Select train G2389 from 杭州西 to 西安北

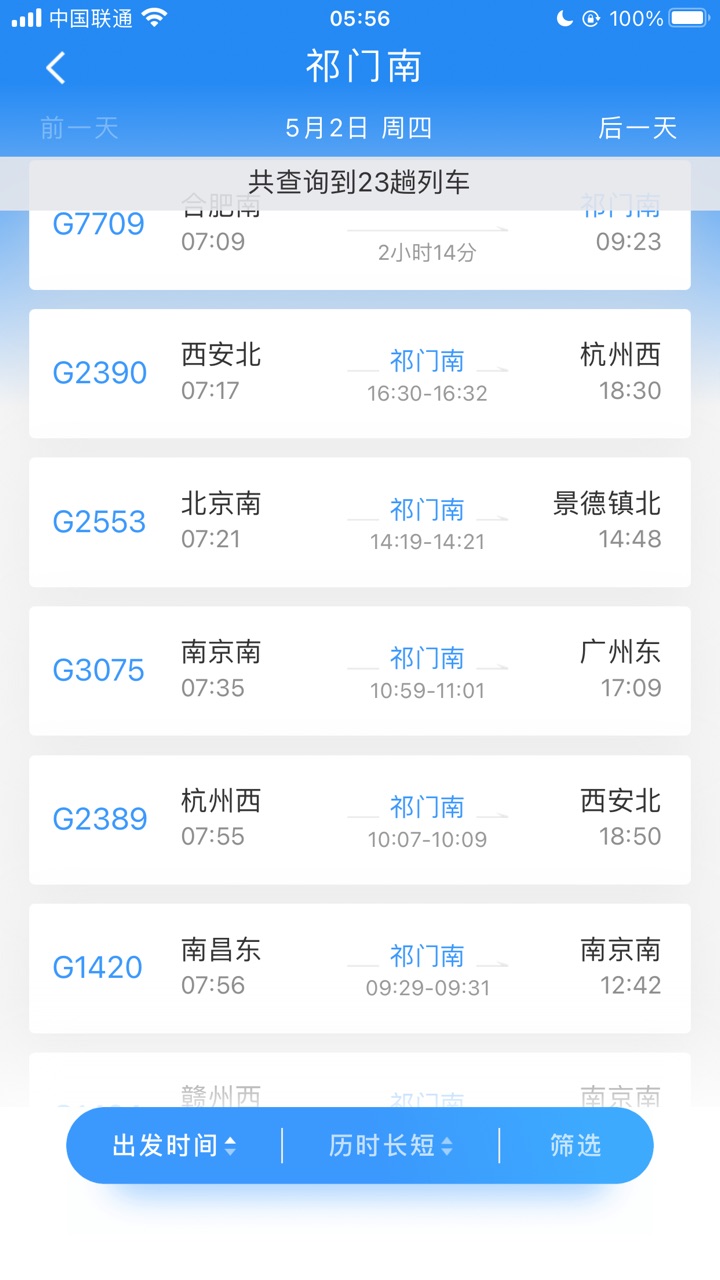pyautogui.click(x=360, y=820)
